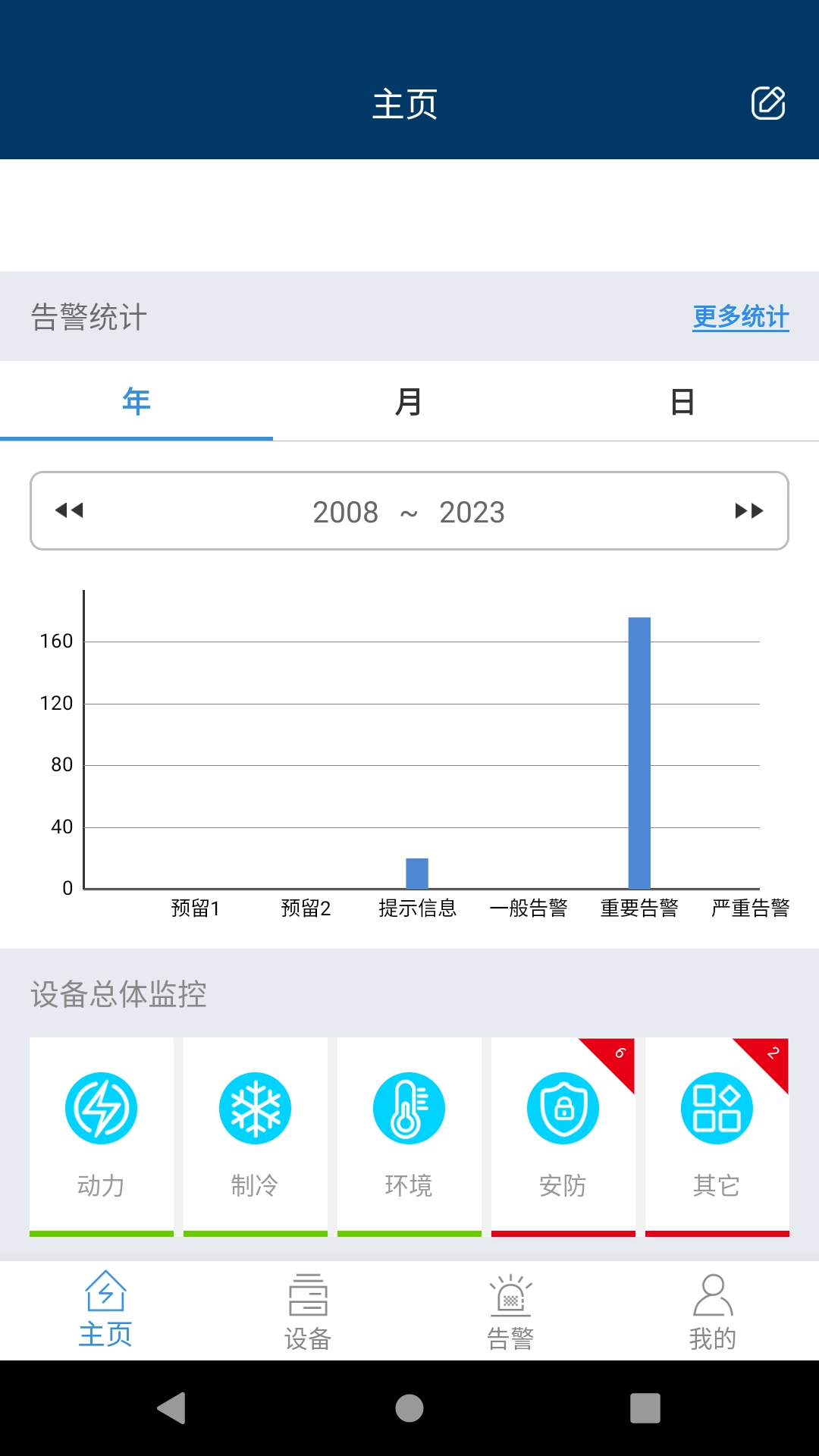
Task: Tap the 重要告警 bar in the chart
Action: [x=639, y=751]
